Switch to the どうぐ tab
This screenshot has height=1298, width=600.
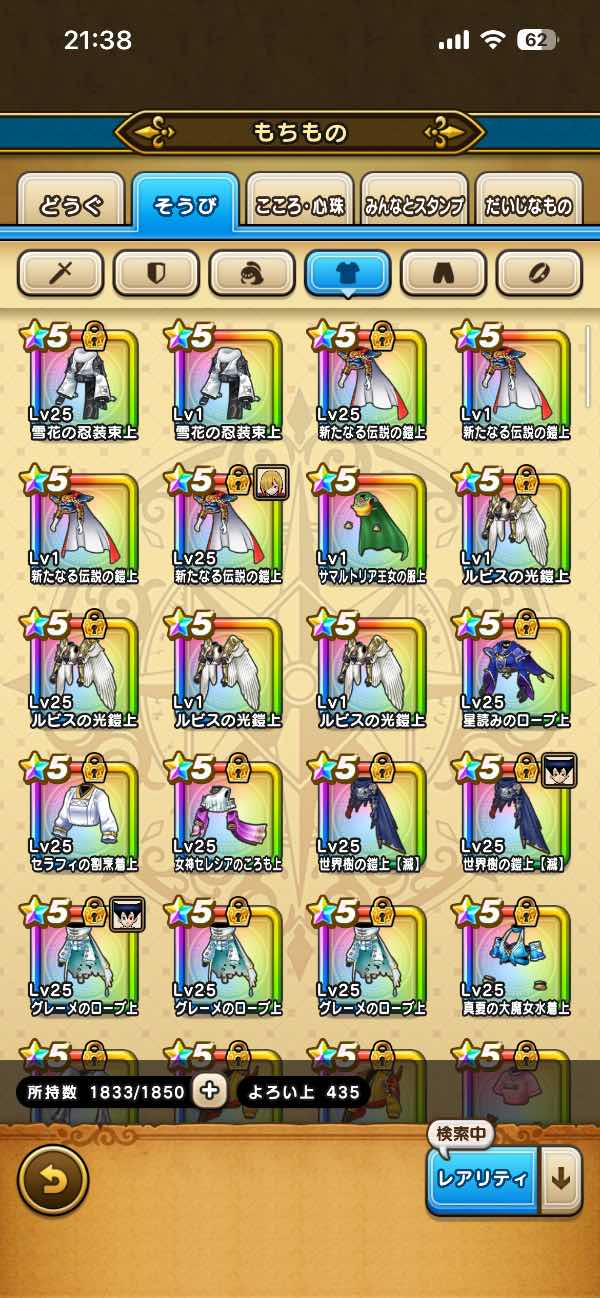[x=70, y=206]
